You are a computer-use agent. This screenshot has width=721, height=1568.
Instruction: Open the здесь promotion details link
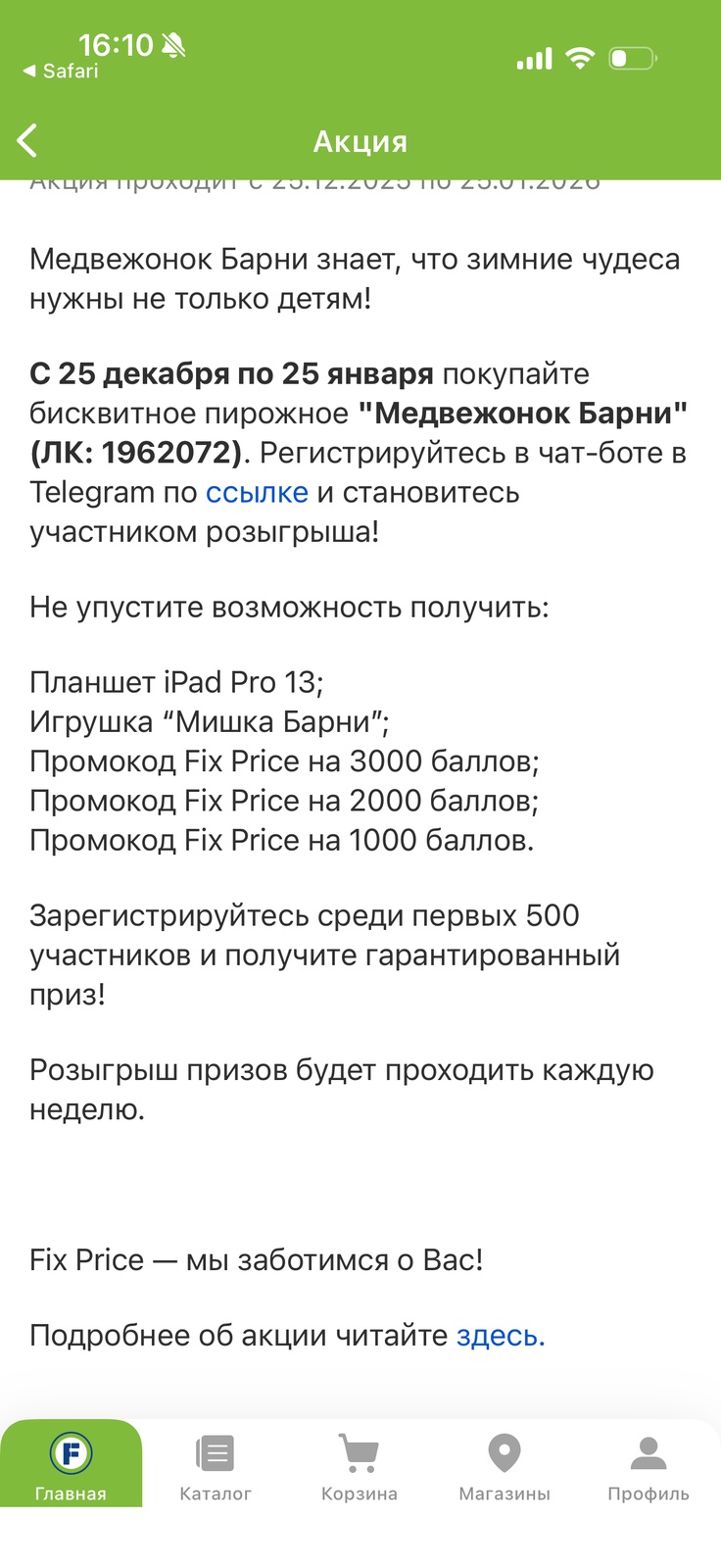(499, 1336)
